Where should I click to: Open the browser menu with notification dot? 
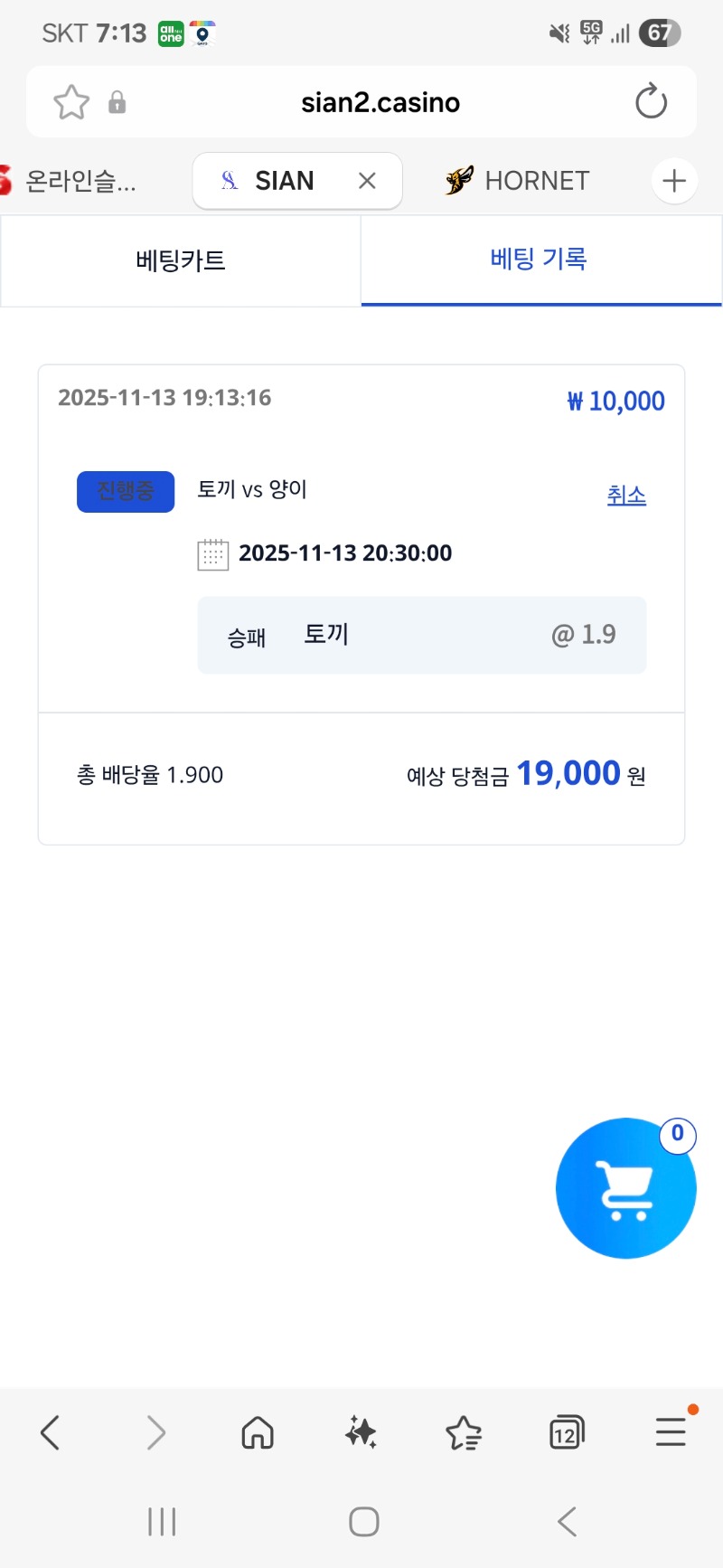pyautogui.click(x=670, y=1432)
